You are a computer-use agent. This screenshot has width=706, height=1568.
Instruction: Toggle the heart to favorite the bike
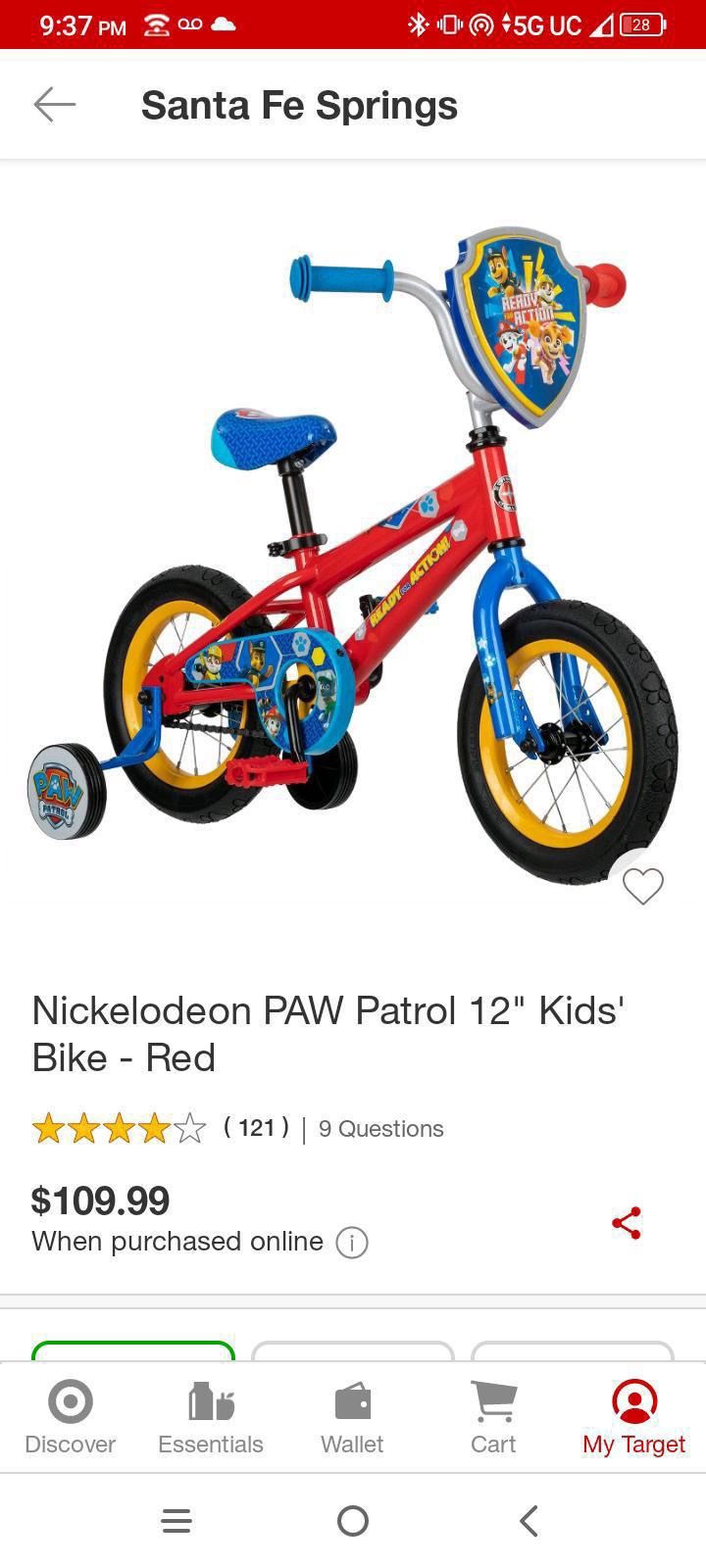tap(643, 885)
